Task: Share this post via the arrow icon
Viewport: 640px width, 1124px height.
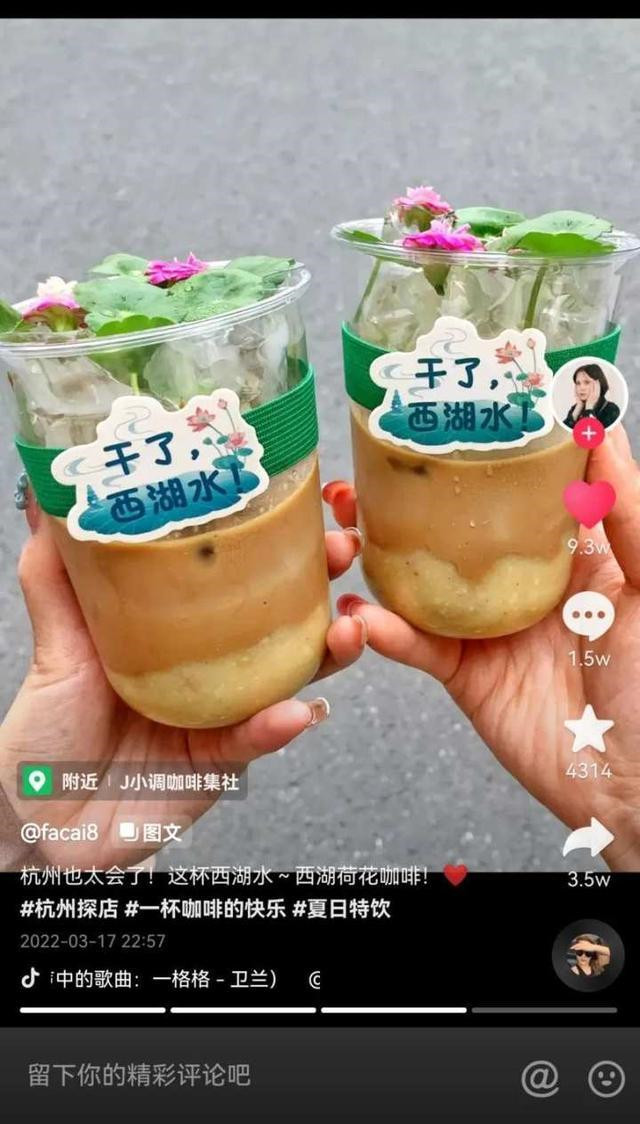Action: 588,839
